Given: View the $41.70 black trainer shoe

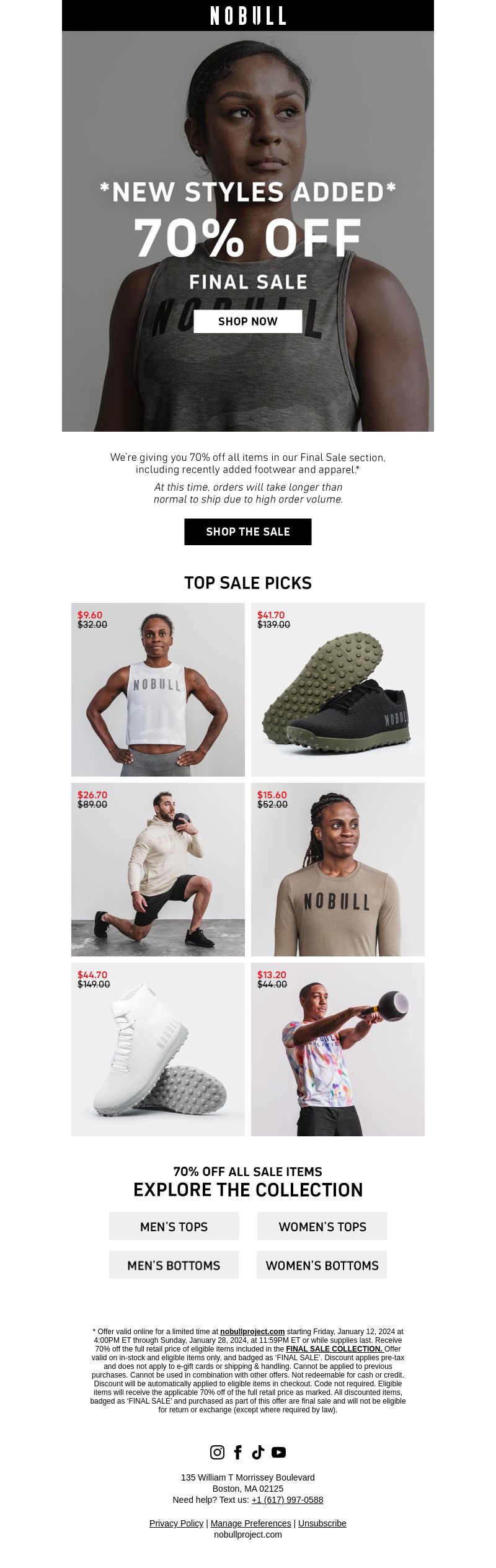Looking at the screenshot, I should click(338, 690).
